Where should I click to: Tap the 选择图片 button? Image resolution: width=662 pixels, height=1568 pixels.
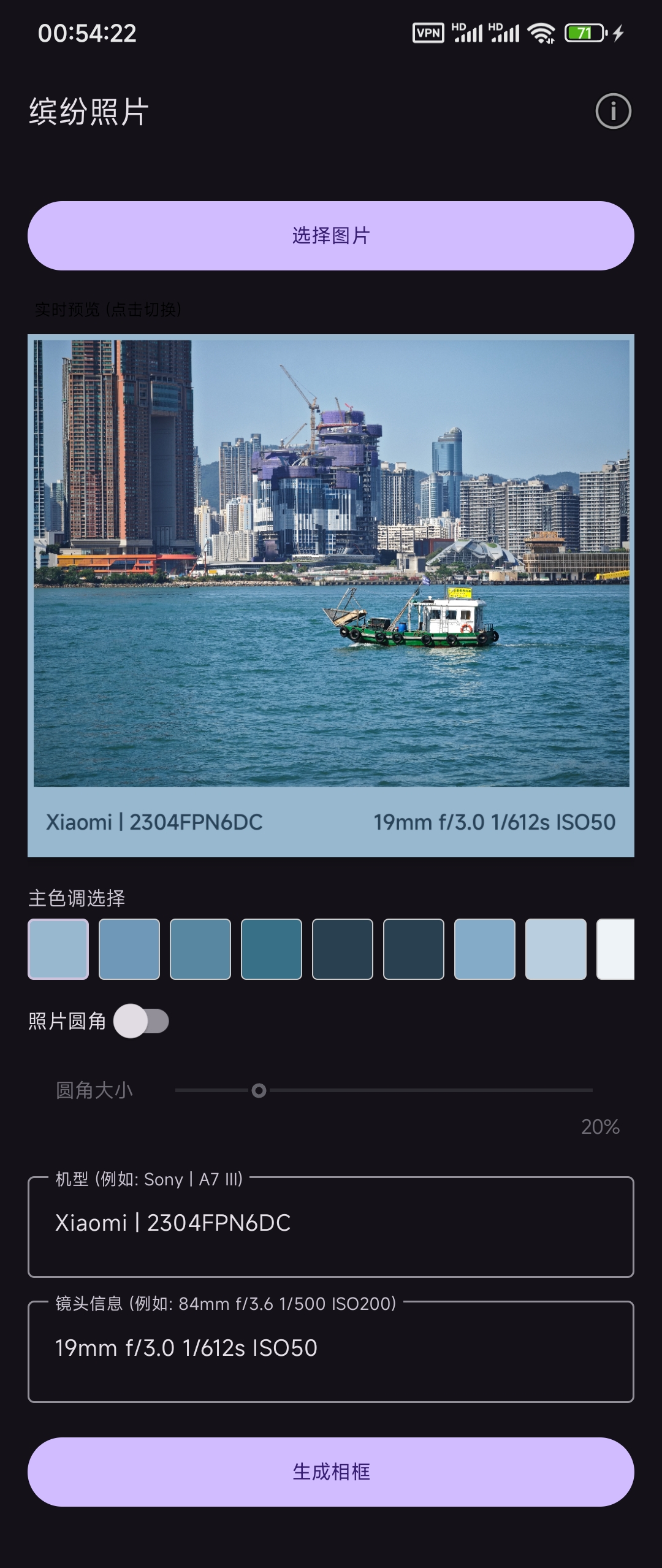click(x=331, y=235)
